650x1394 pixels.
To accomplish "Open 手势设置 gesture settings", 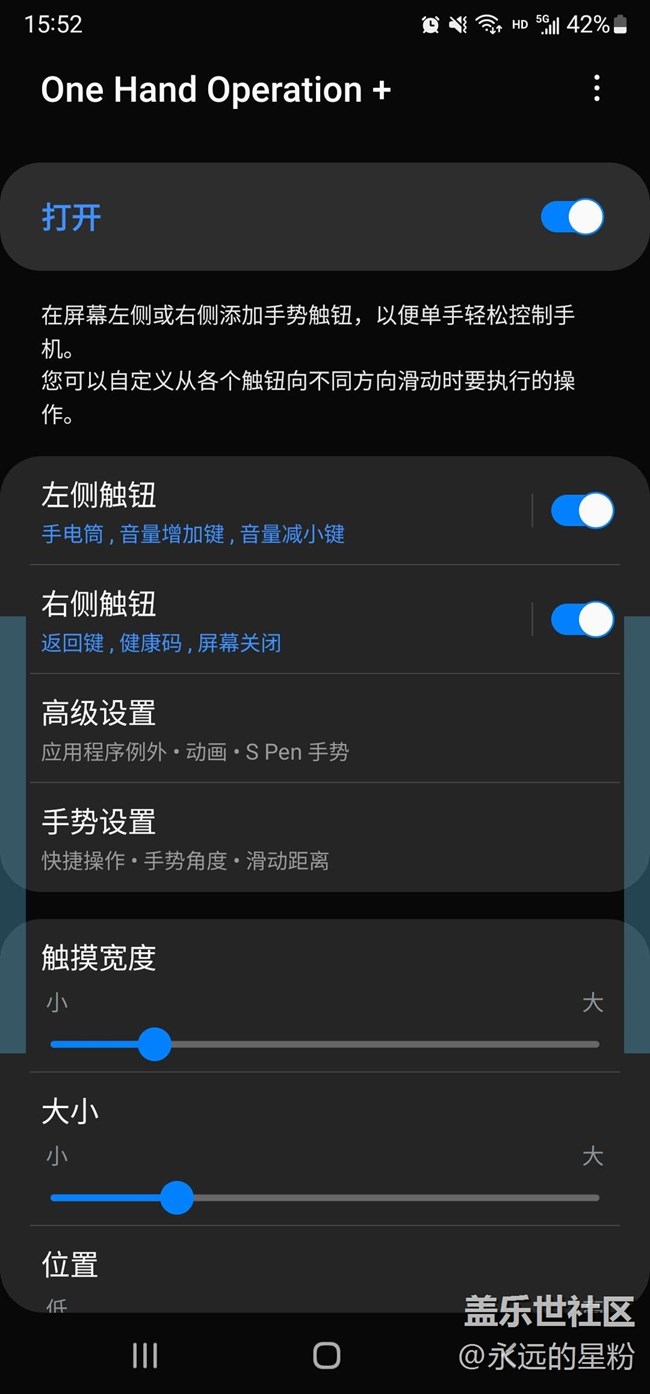I will (x=325, y=838).
